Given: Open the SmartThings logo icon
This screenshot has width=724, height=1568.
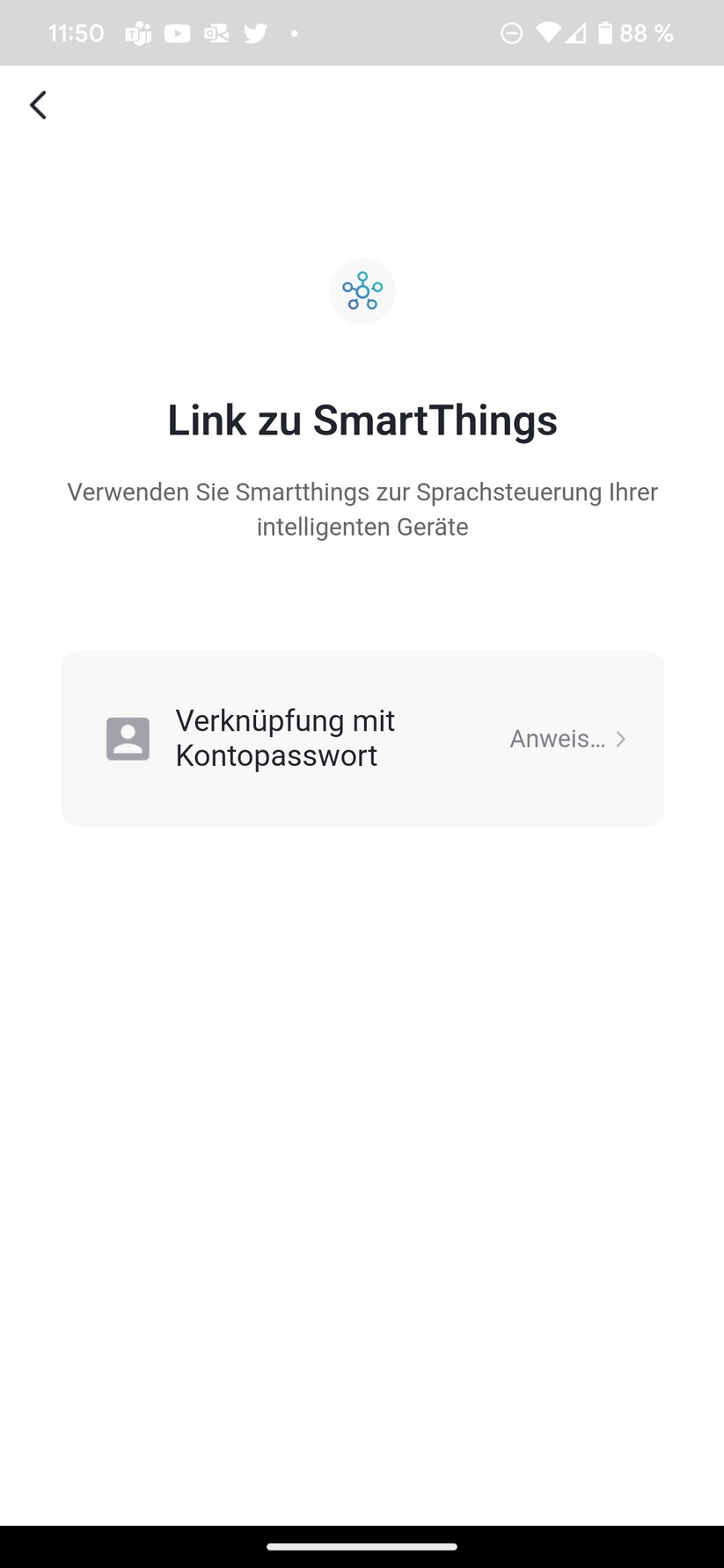Looking at the screenshot, I should point(362,291).
